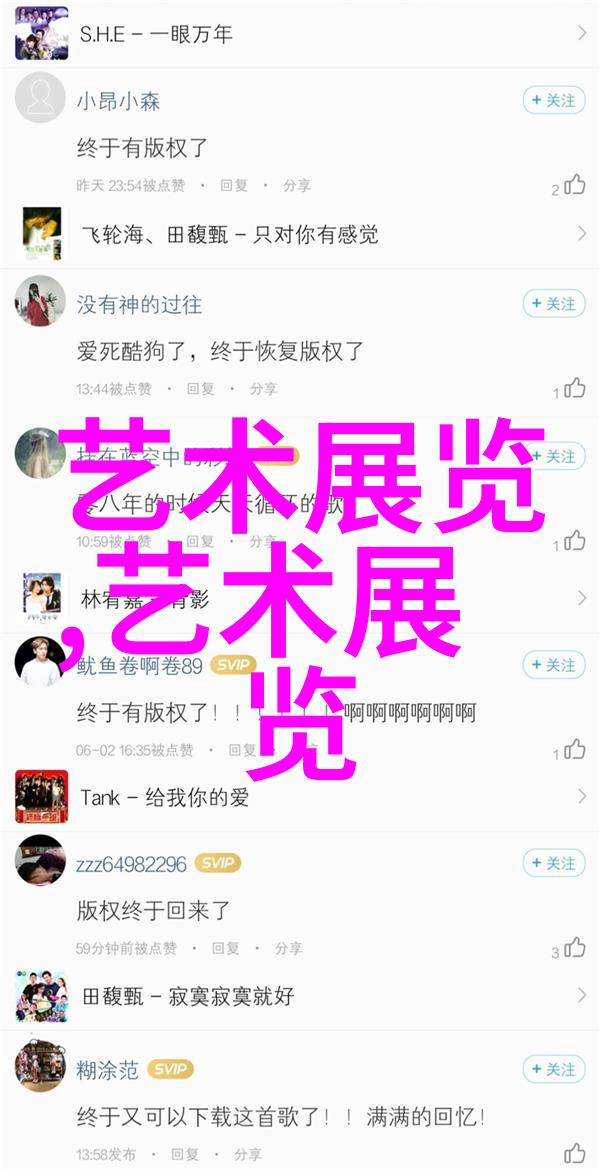Reply to 小昂小森's comment
Image resolution: width=600 pixels, height=1170 pixels.
click(234, 185)
